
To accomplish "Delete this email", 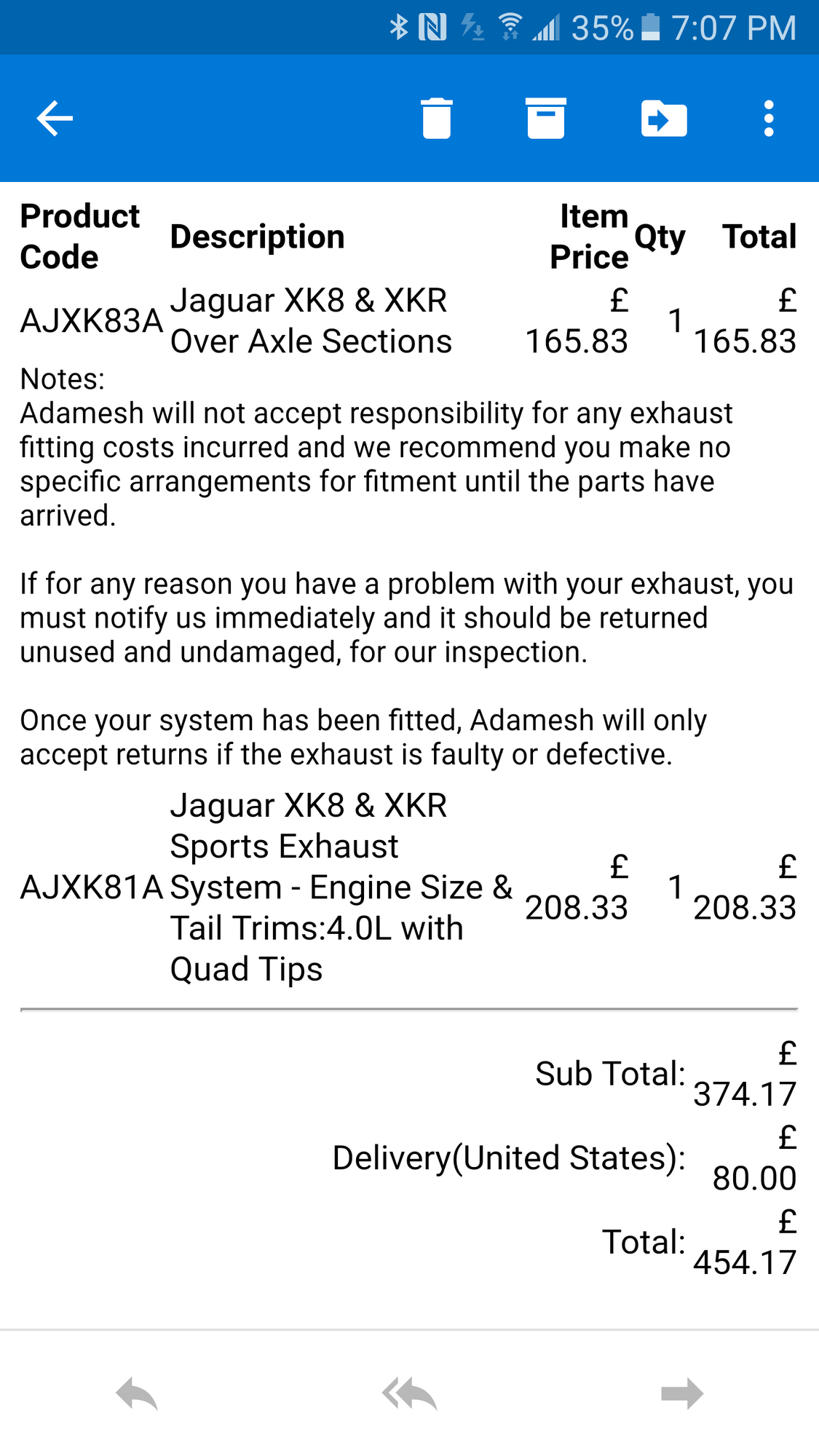I will click(437, 119).
